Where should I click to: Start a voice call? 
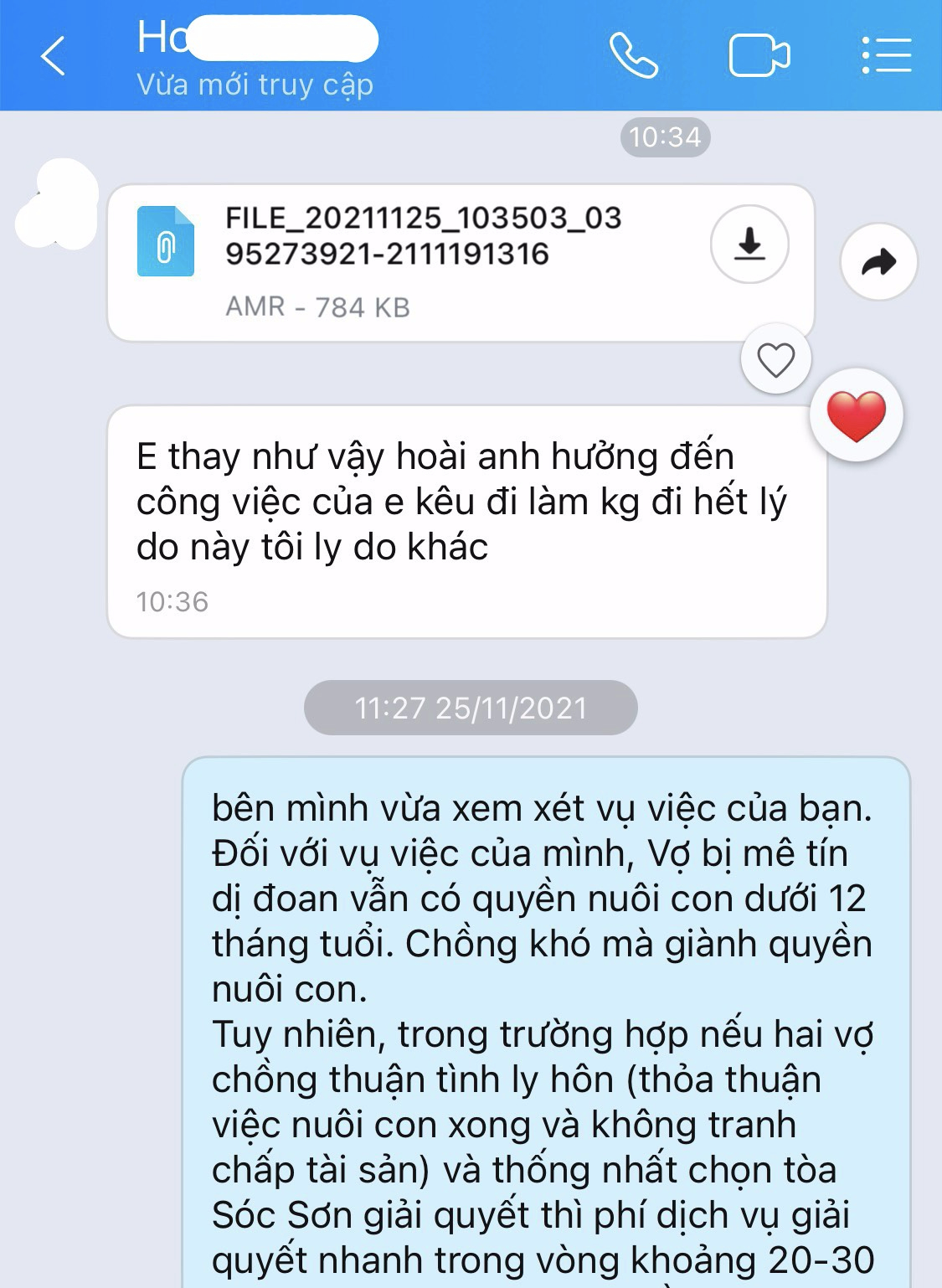tap(633, 56)
